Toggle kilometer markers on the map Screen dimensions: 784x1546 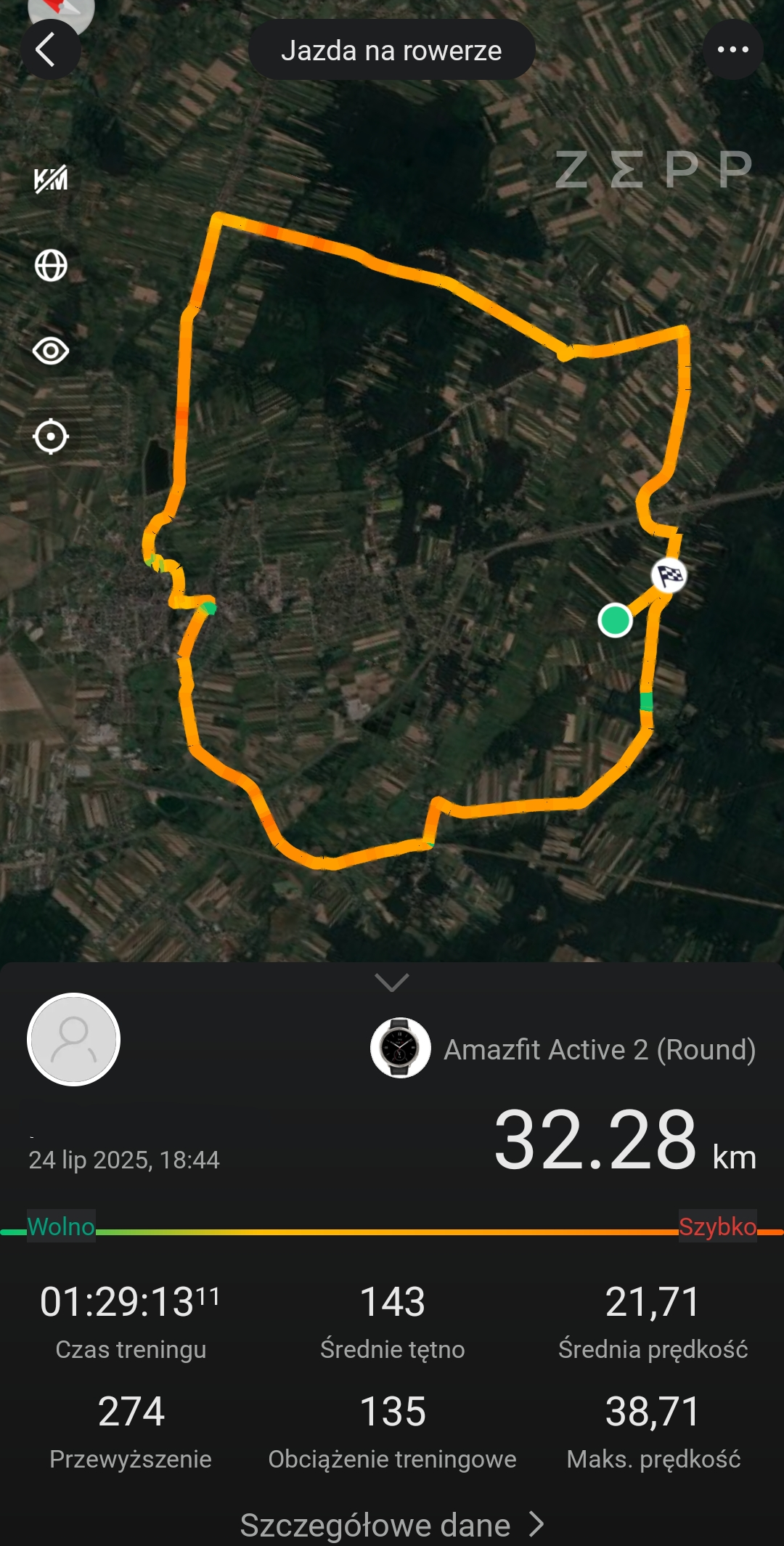click(51, 179)
